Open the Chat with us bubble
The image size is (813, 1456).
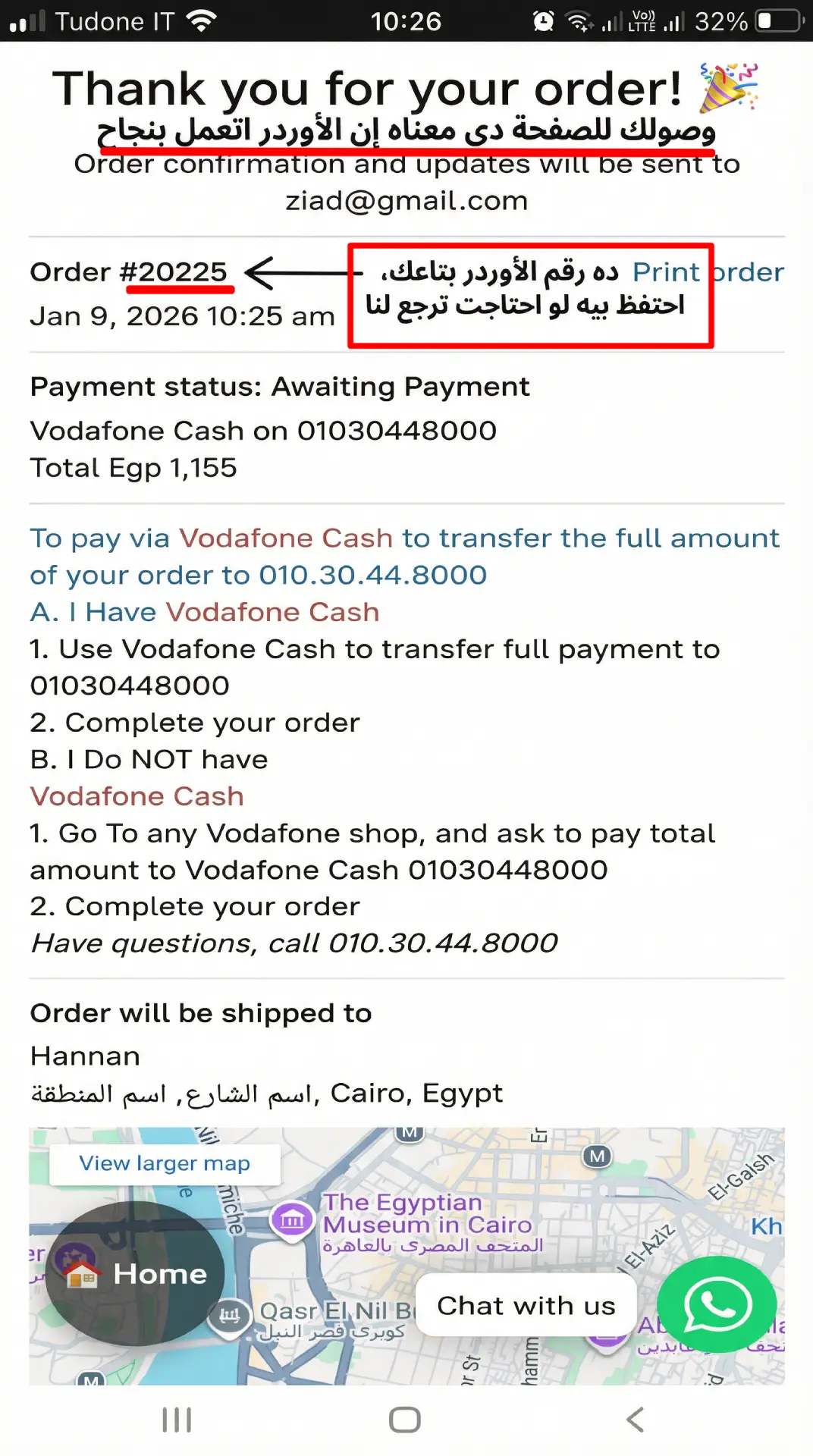[x=526, y=1306]
